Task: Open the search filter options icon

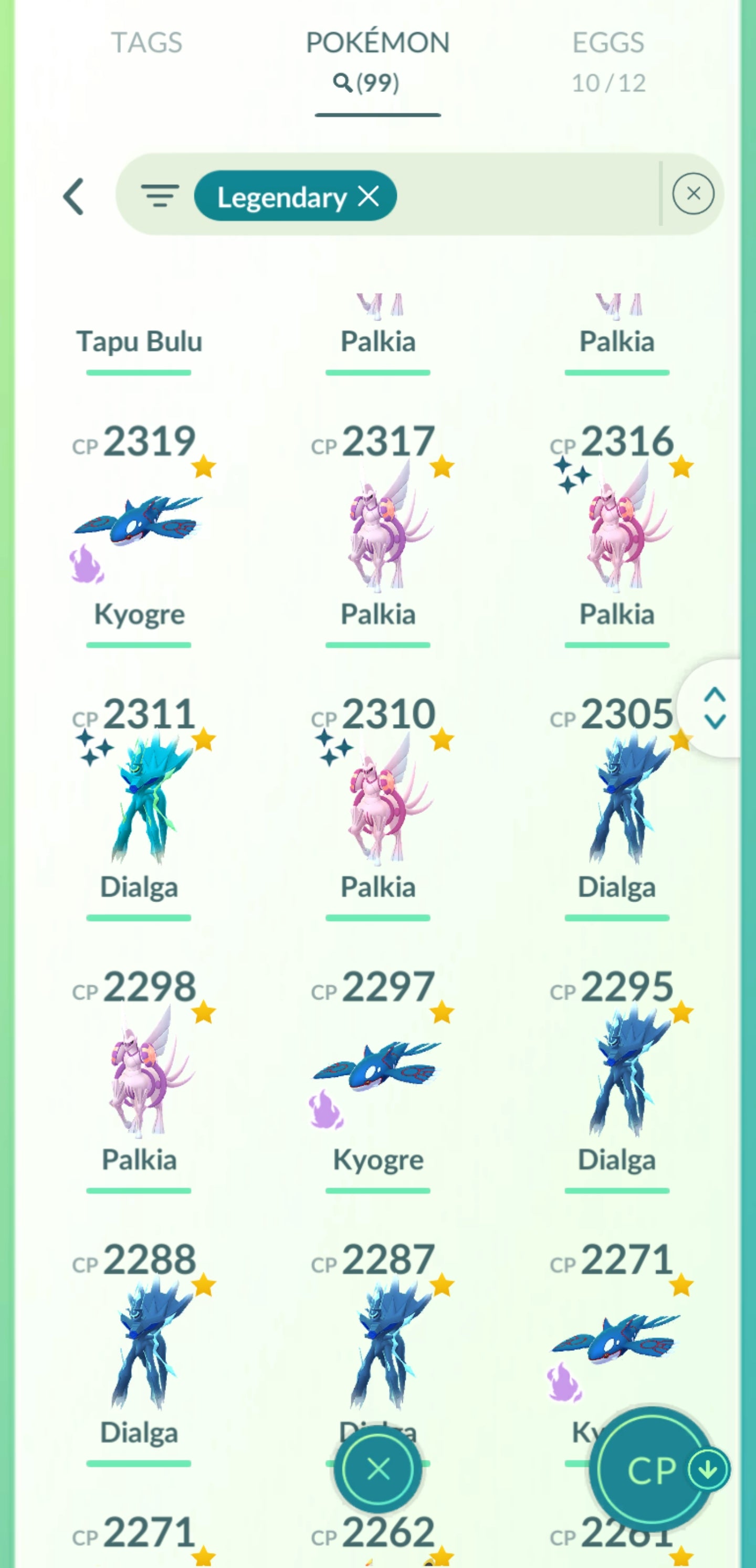Action: (160, 196)
